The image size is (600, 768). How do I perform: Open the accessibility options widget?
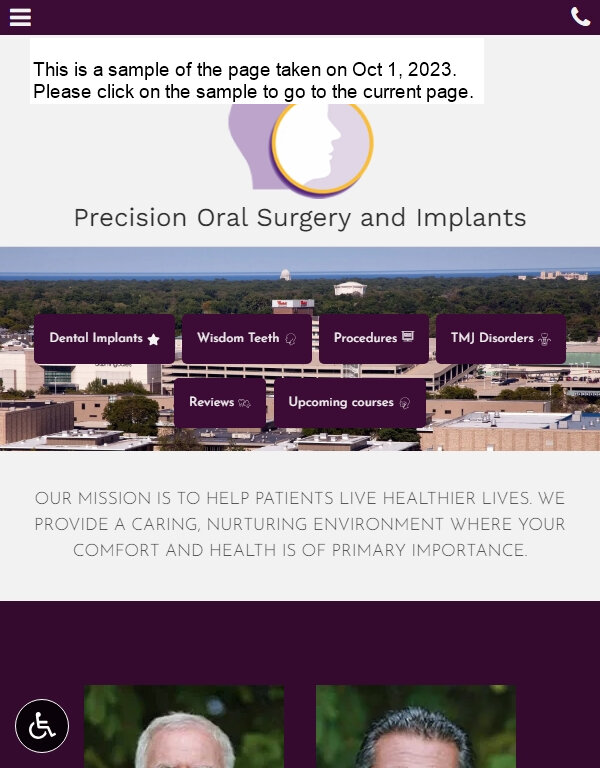coord(42,726)
